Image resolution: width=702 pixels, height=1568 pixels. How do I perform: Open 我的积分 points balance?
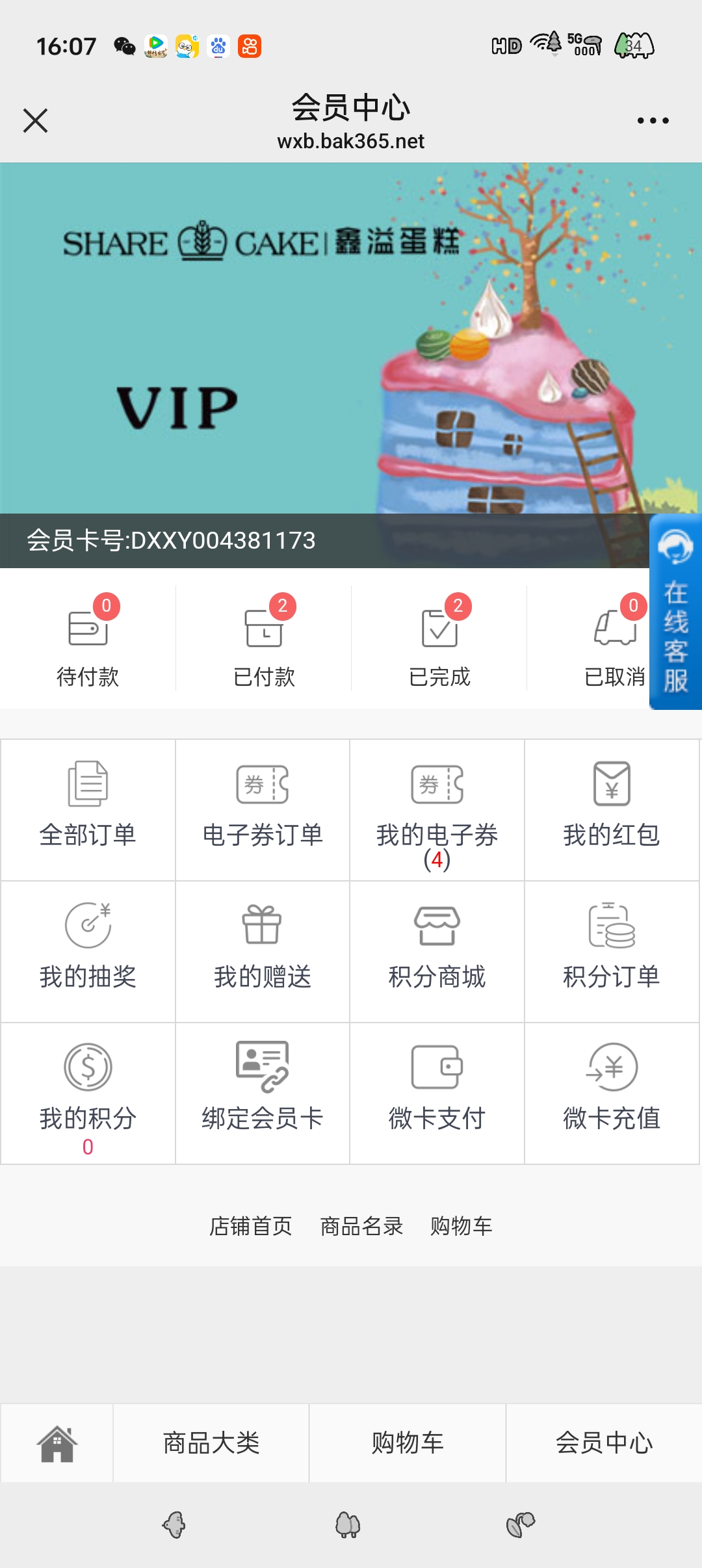tap(88, 1093)
